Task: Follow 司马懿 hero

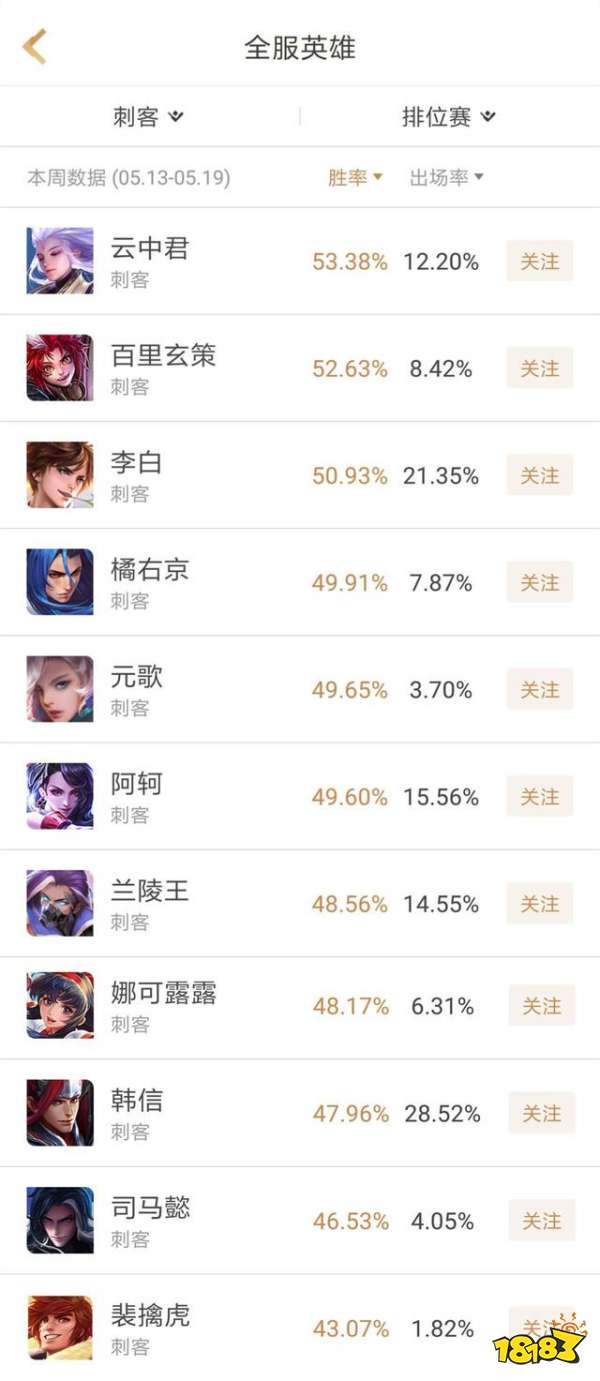Action: [x=541, y=1221]
